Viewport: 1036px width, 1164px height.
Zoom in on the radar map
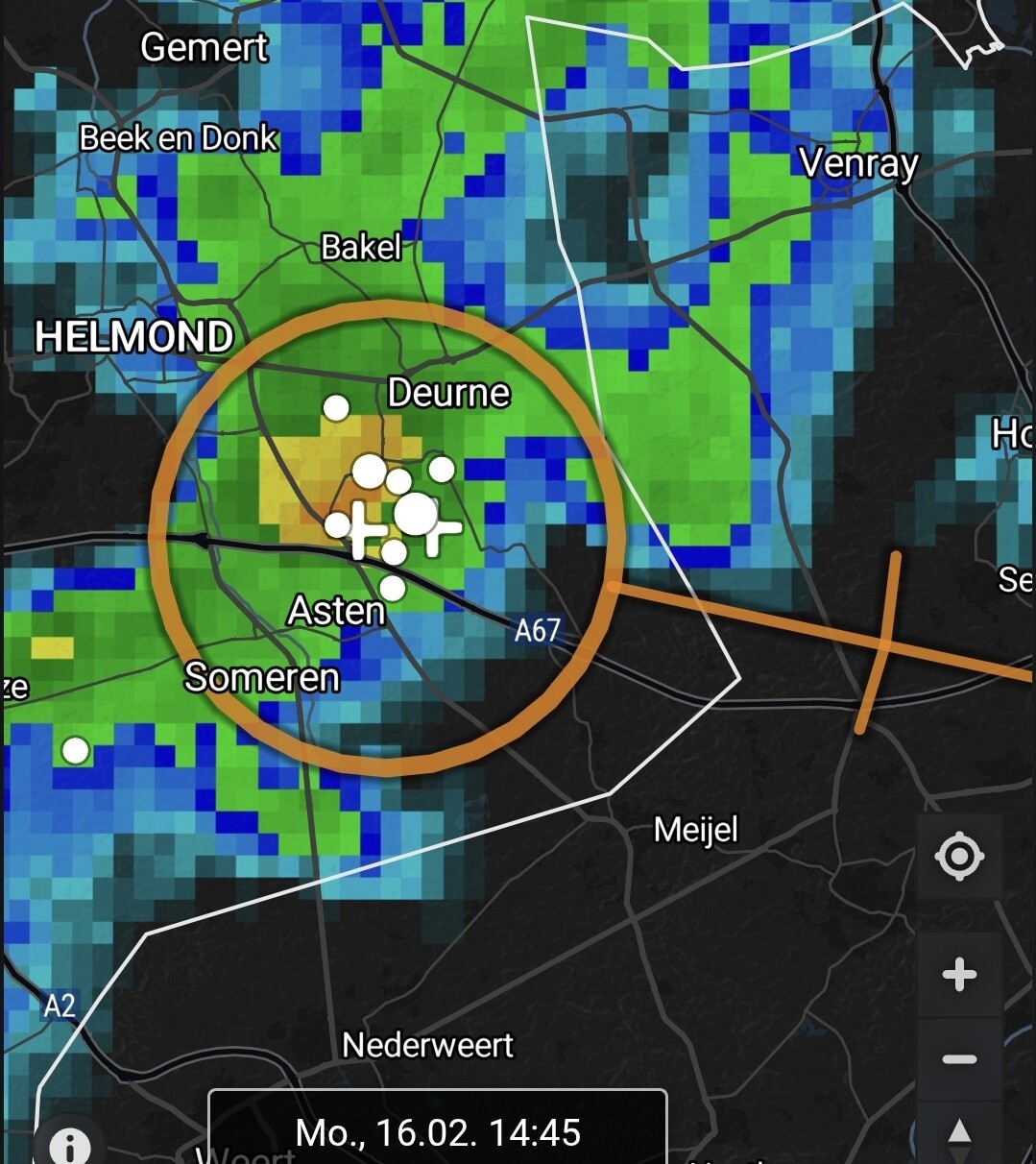pyautogui.click(x=959, y=975)
